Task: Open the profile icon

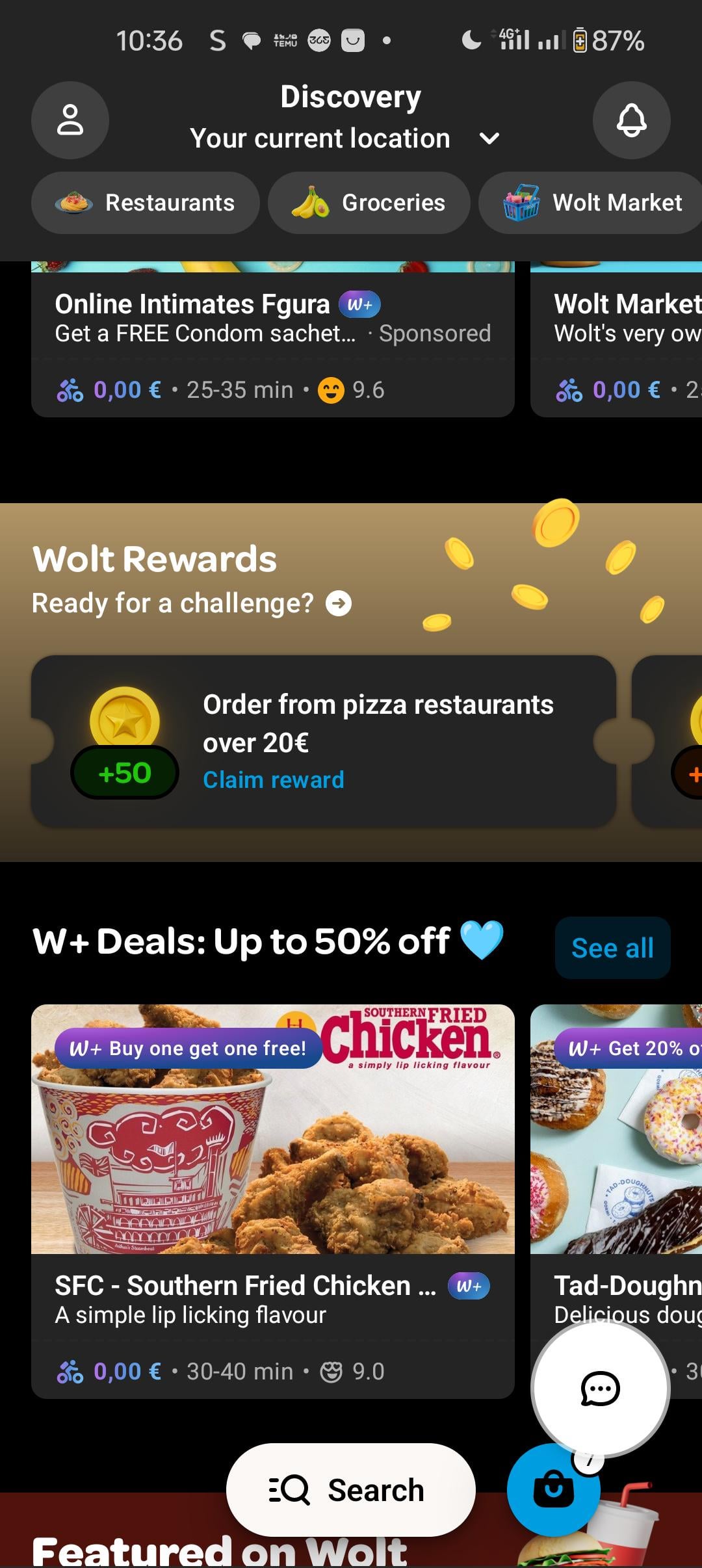Action: (x=70, y=120)
